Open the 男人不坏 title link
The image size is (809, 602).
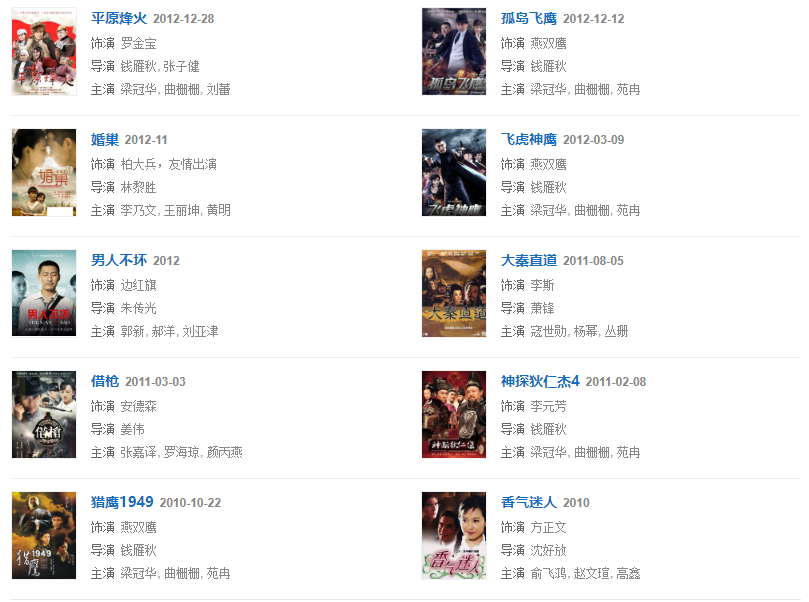118,261
